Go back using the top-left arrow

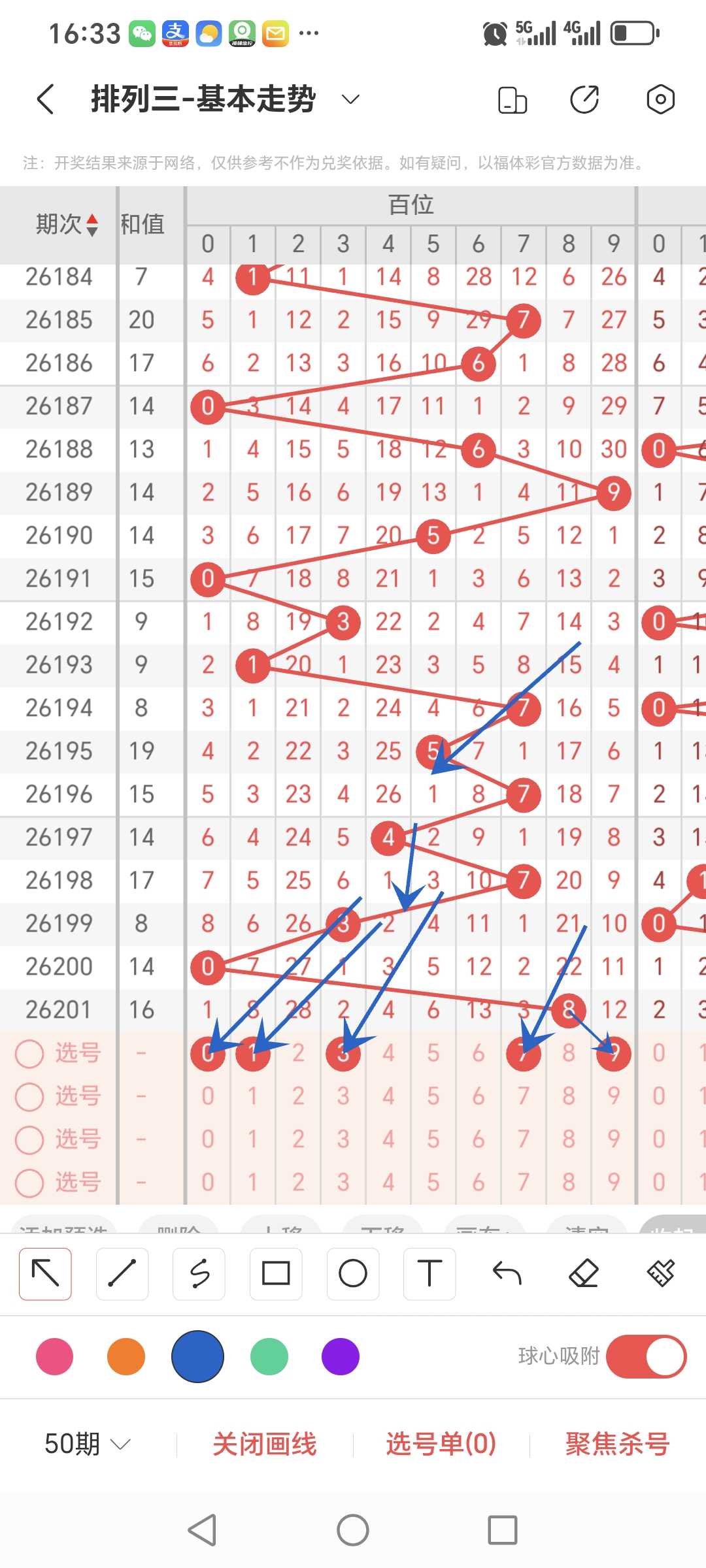45,99
